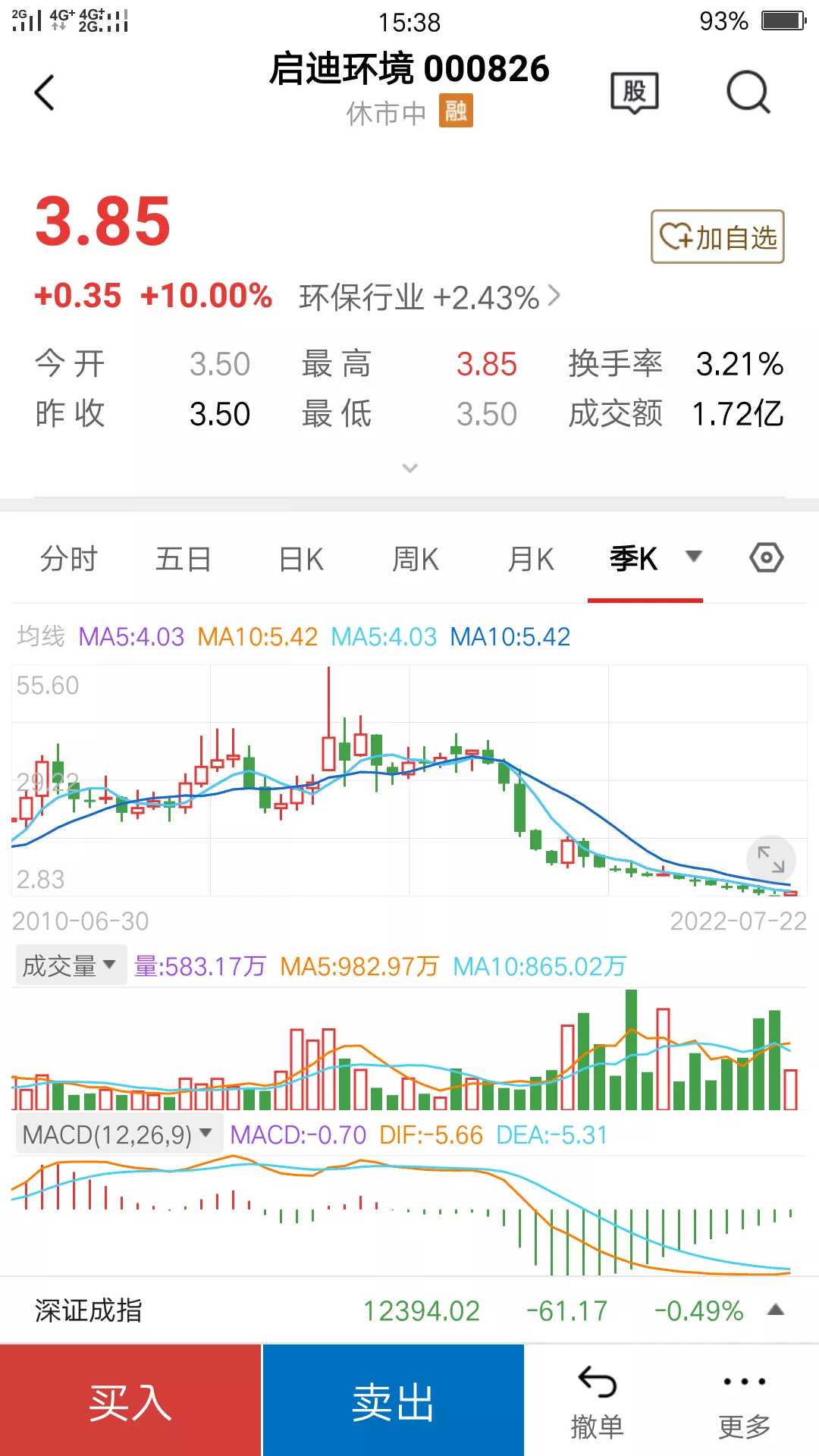
Task: Select the 日K chart tab
Action: 301,560
